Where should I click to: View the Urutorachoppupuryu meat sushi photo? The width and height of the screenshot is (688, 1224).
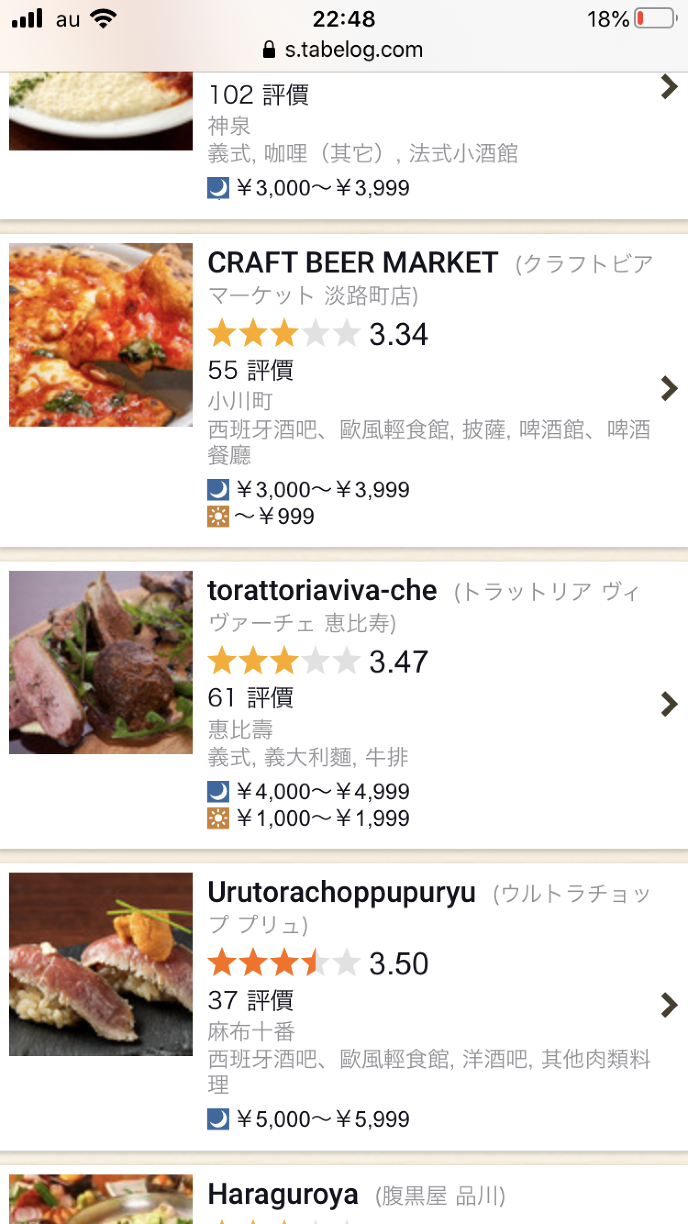tap(101, 964)
